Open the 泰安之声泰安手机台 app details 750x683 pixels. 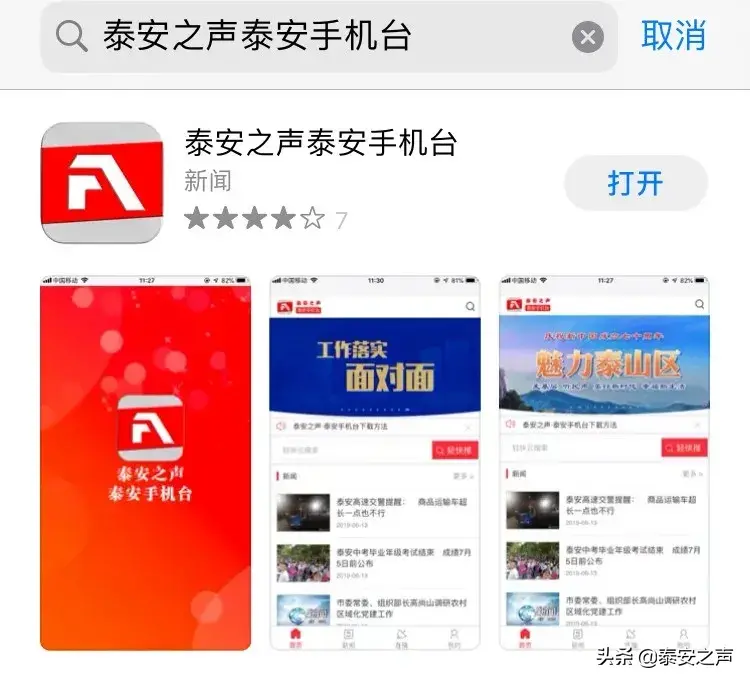tap(320, 144)
